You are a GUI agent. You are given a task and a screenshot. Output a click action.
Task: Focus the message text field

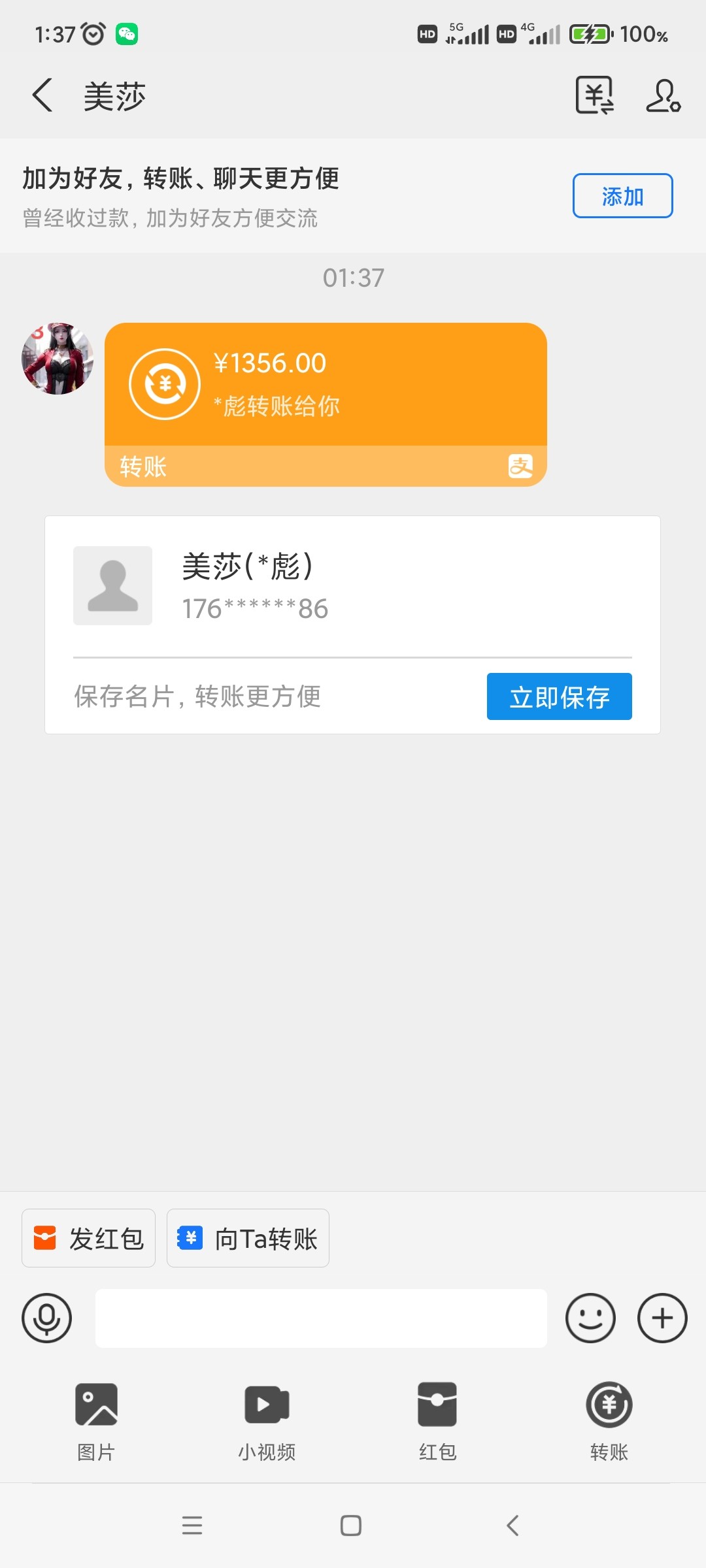point(321,1318)
